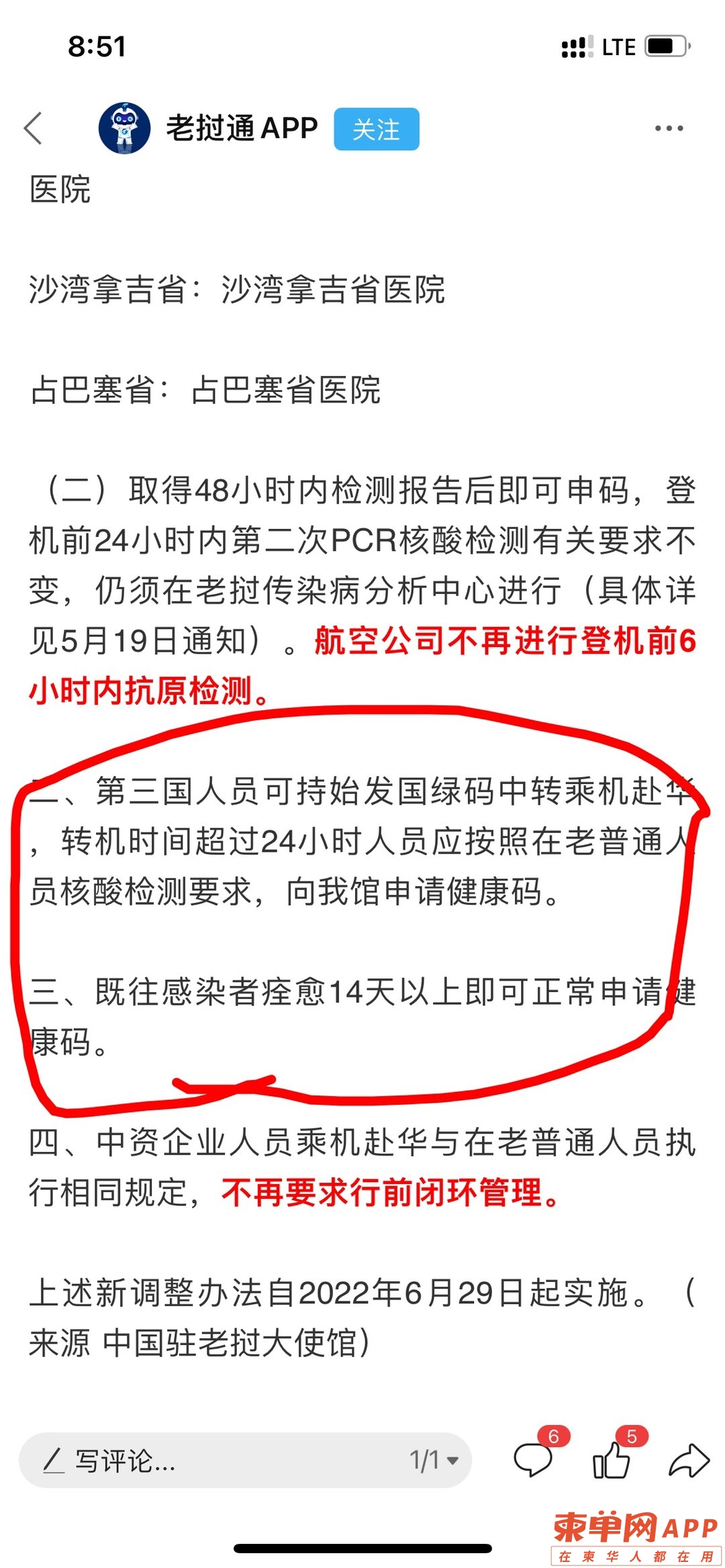Open the three-dot overflow menu
The image size is (725, 1568).
pos(669,128)
